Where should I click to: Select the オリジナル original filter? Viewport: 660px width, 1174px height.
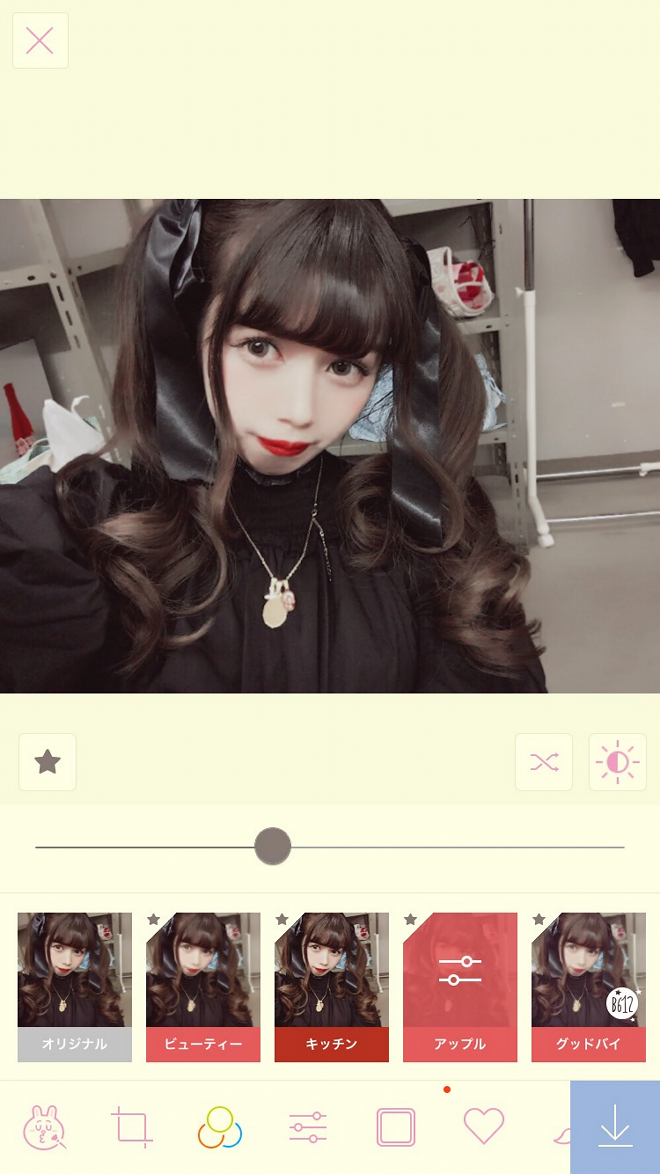click(x=75, y=986)
